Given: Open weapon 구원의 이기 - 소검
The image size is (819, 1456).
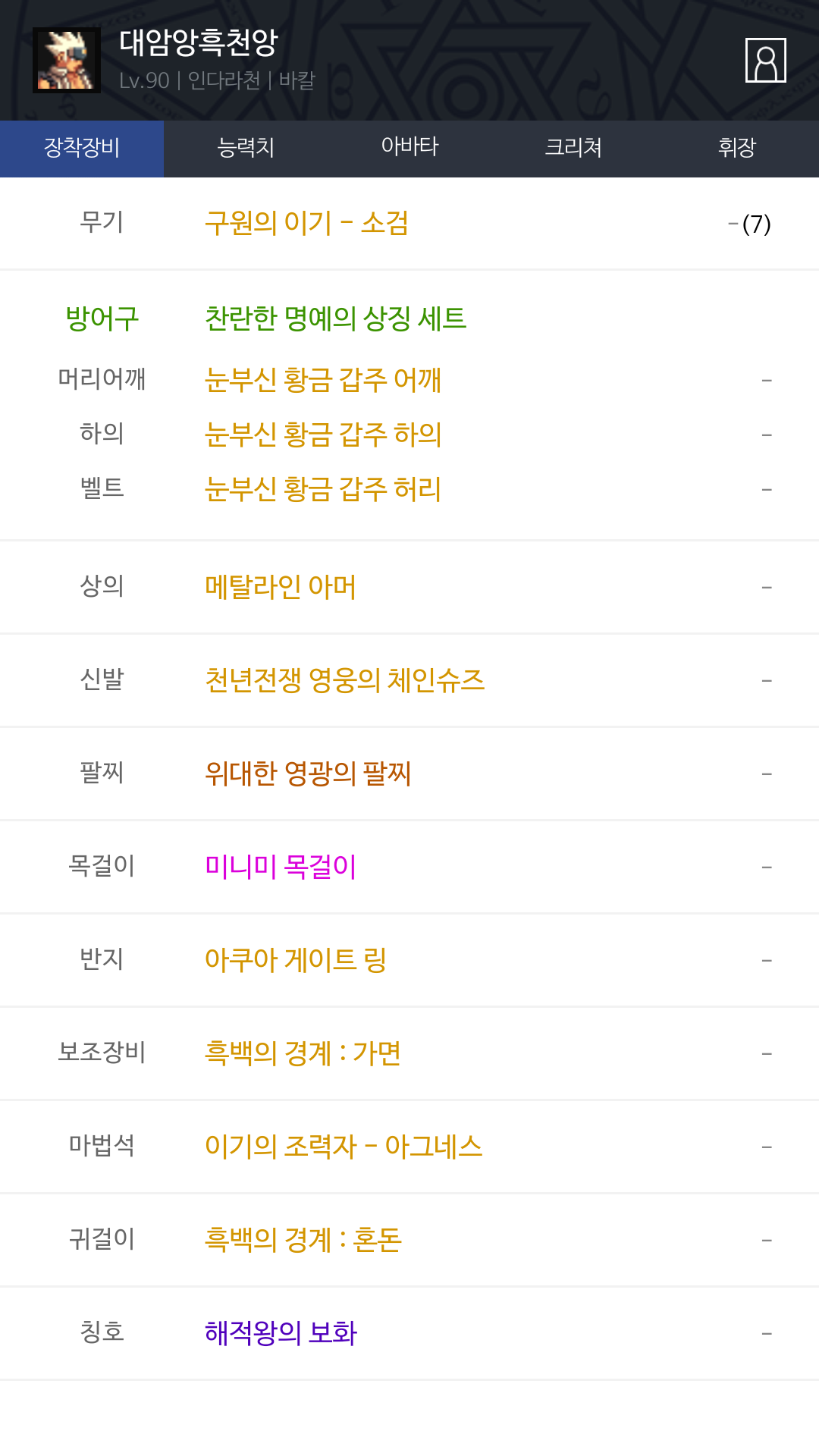Looking at the screenshot, I should point(307,224).
